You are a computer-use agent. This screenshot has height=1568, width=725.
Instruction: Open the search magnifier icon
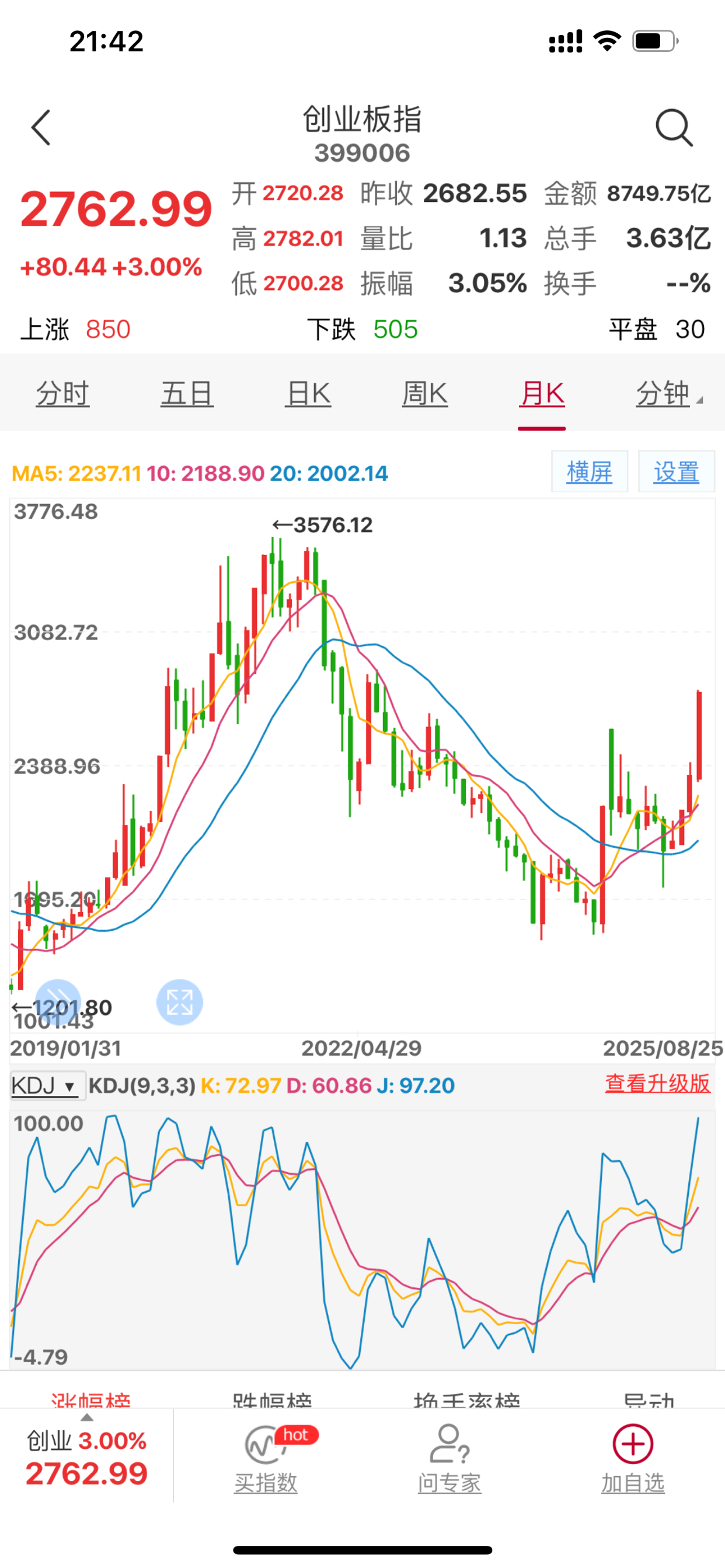(673, 128)
